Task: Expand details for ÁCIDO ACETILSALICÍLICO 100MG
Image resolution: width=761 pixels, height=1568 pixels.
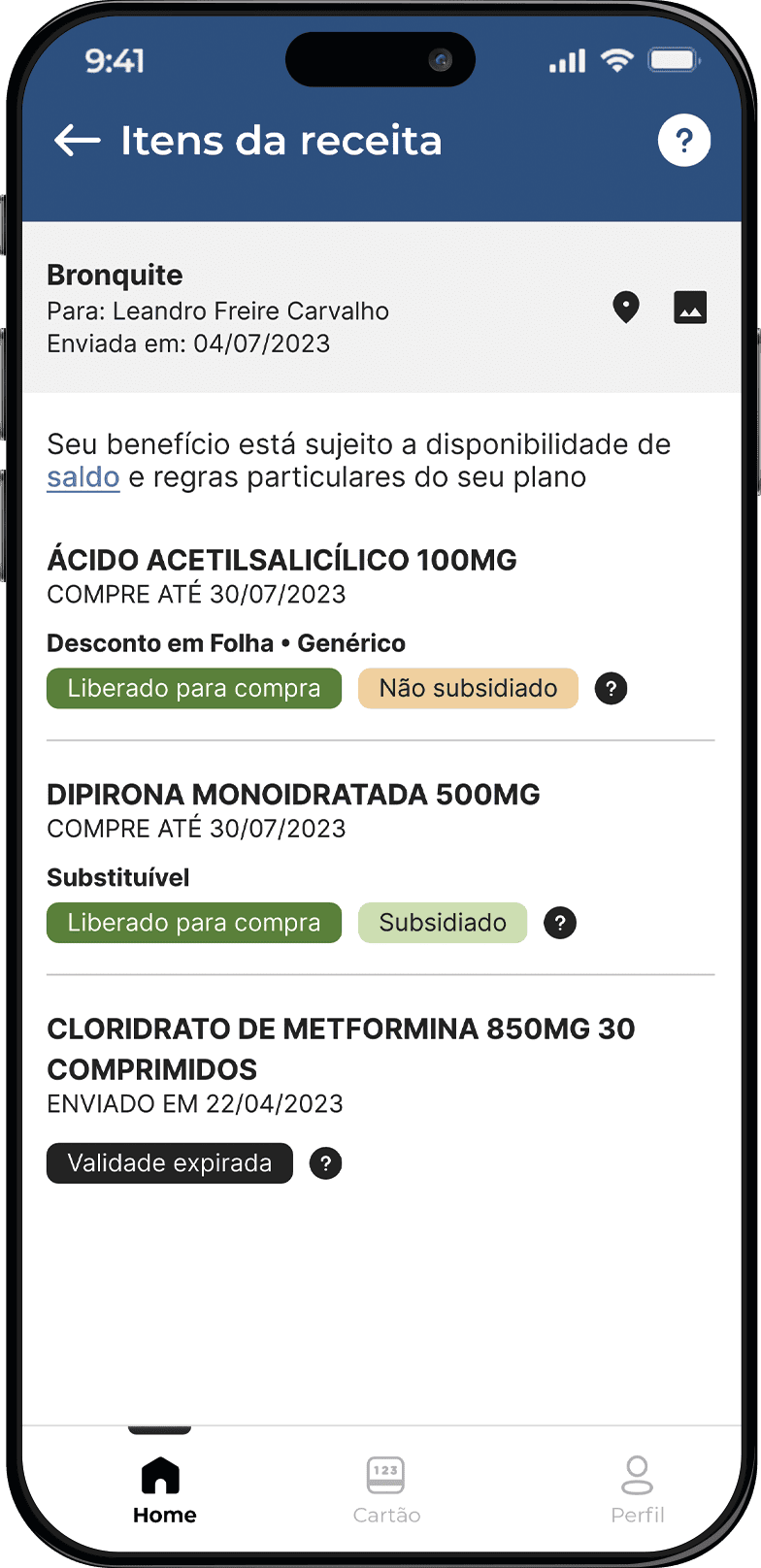Action: pos(281,560)
